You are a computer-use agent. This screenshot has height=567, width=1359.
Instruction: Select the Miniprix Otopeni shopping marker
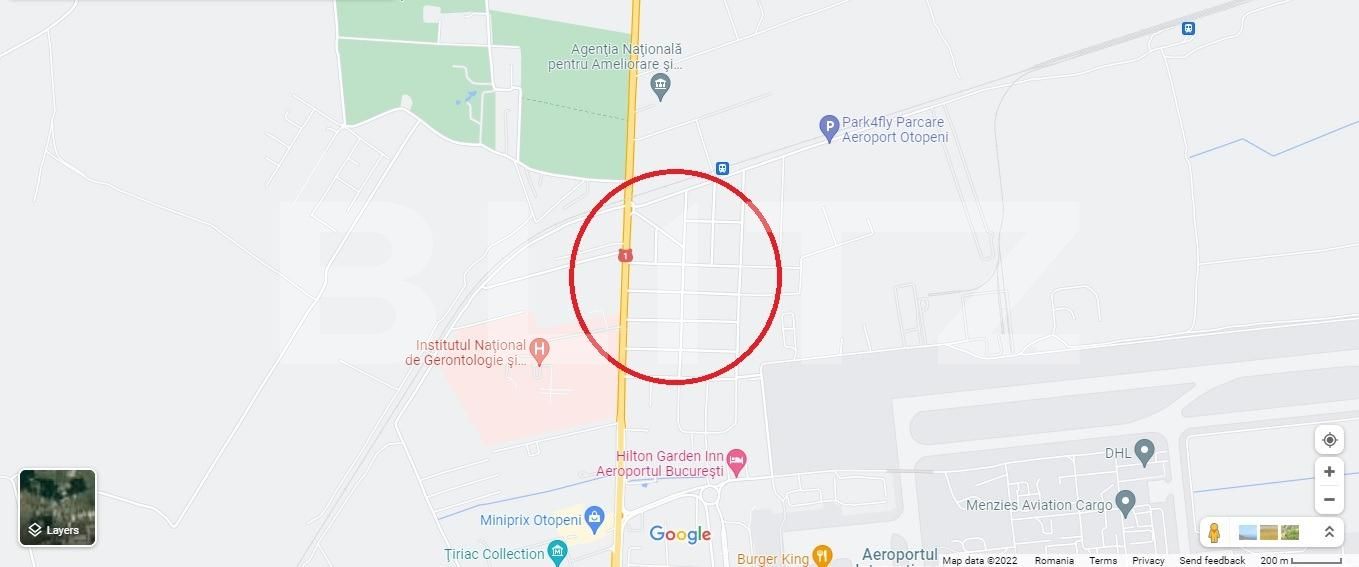[595, 517]
